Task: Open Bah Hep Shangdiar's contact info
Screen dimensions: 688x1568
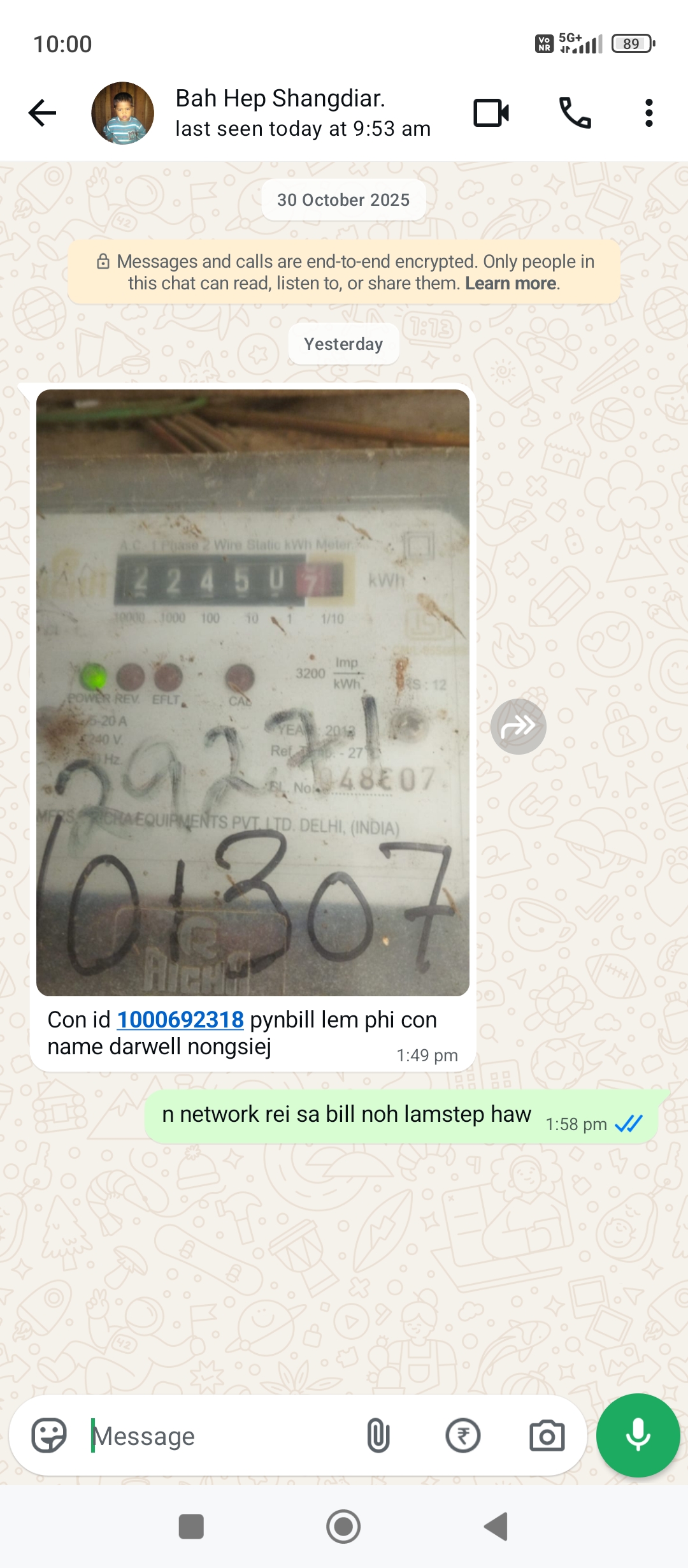Action: pyautogui.click(x=280, y=113)
